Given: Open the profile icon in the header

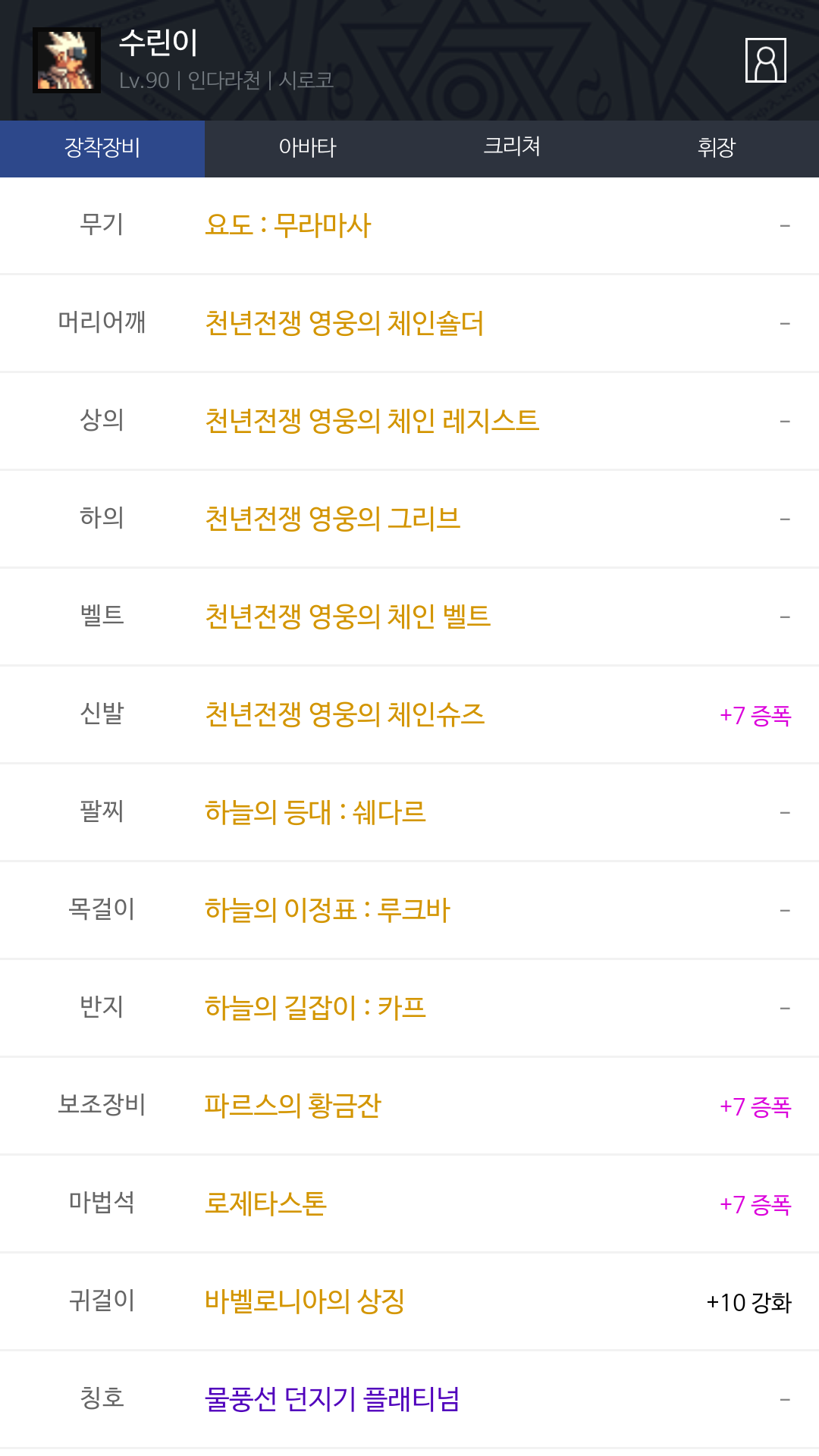Looking at the screenshot, I should 765,60.
